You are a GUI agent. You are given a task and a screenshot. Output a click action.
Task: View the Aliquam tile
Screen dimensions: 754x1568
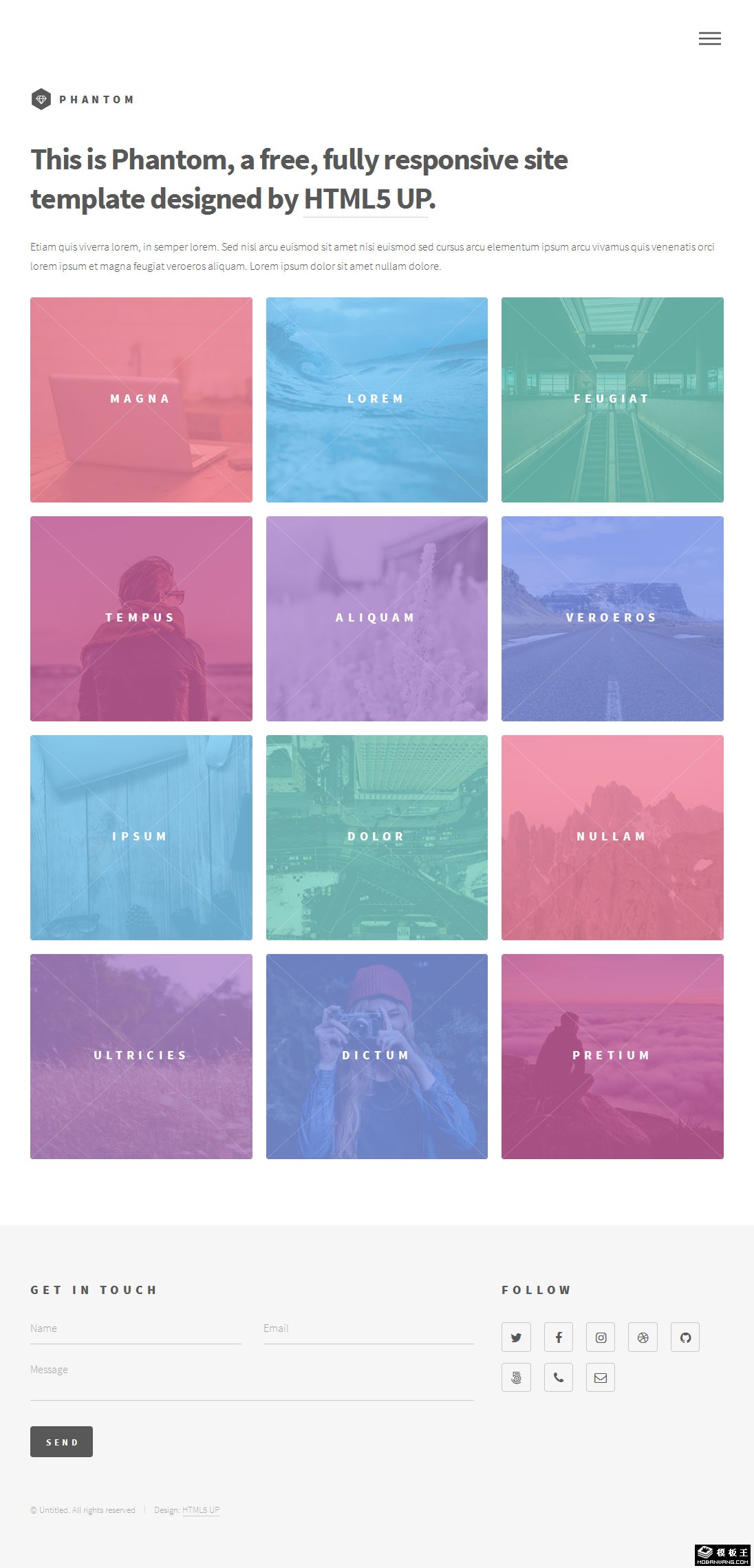376,618
